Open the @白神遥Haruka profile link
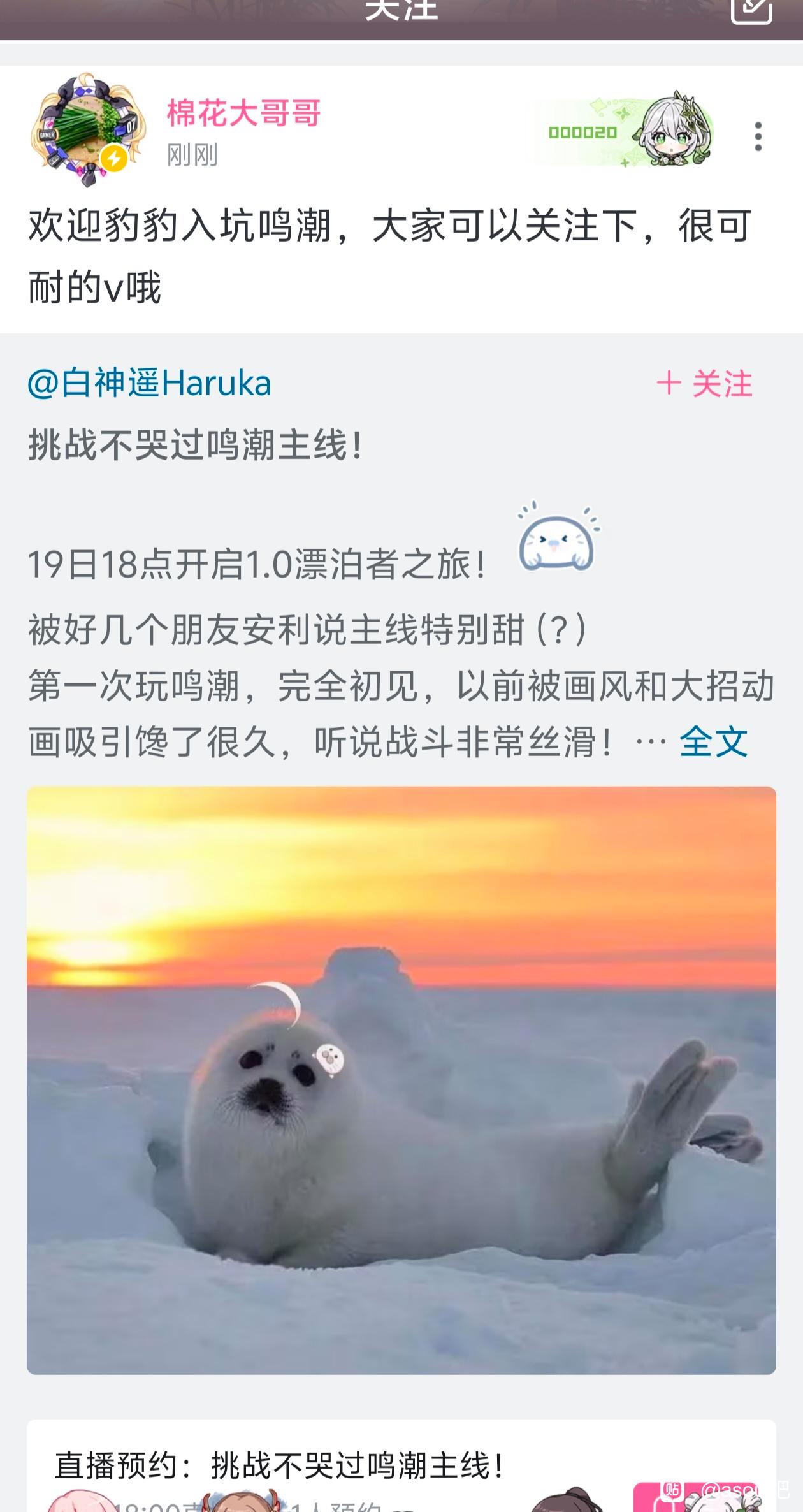Image resolution: width=803 pixels, height=1512 pixels. pyautogui.click(x=150, y=383)
